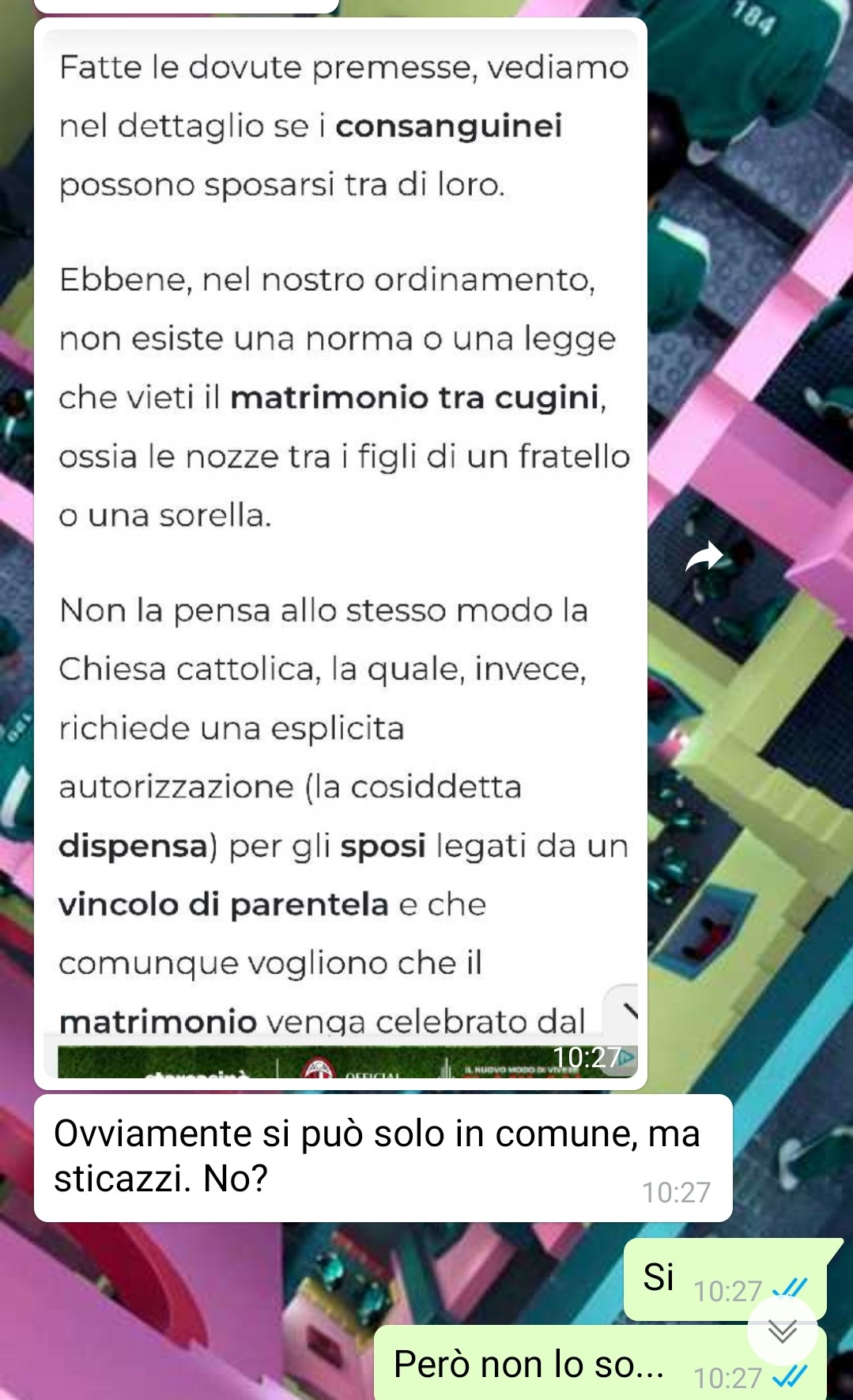
Task: Forward the shared article screenshot
Action: (704, 557)
